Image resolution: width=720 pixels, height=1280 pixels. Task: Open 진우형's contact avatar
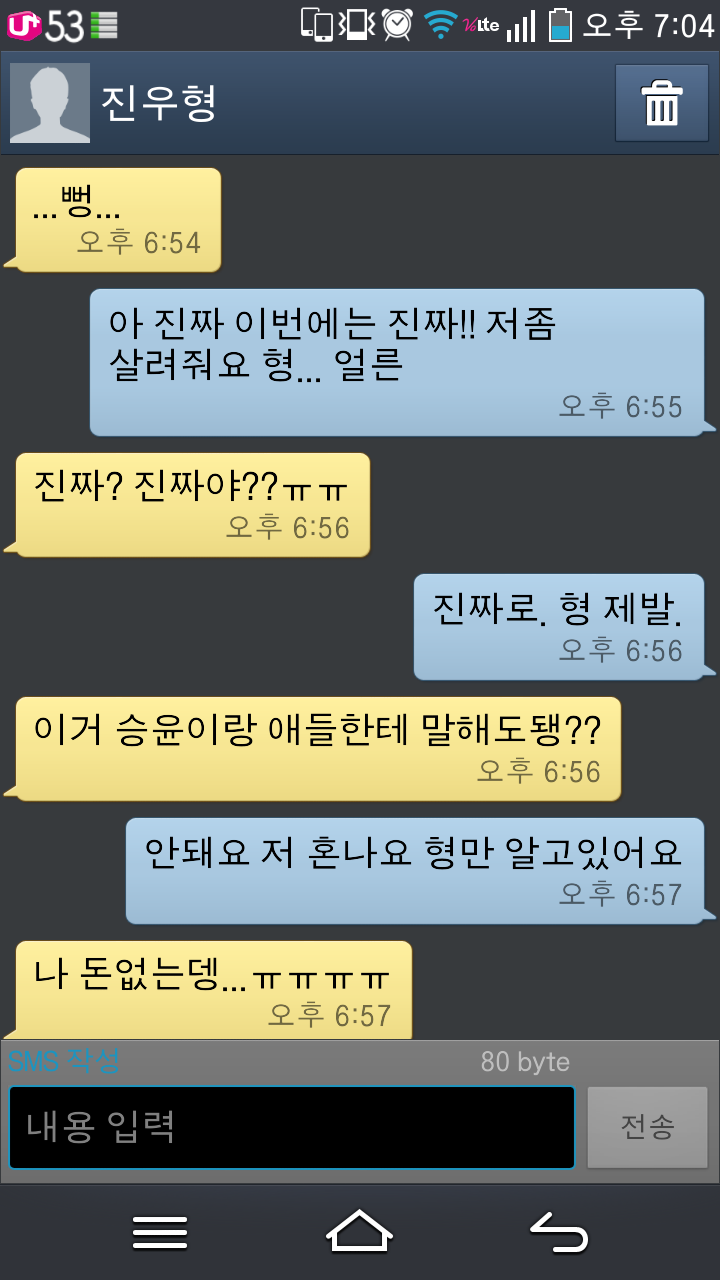click(50, 102)
